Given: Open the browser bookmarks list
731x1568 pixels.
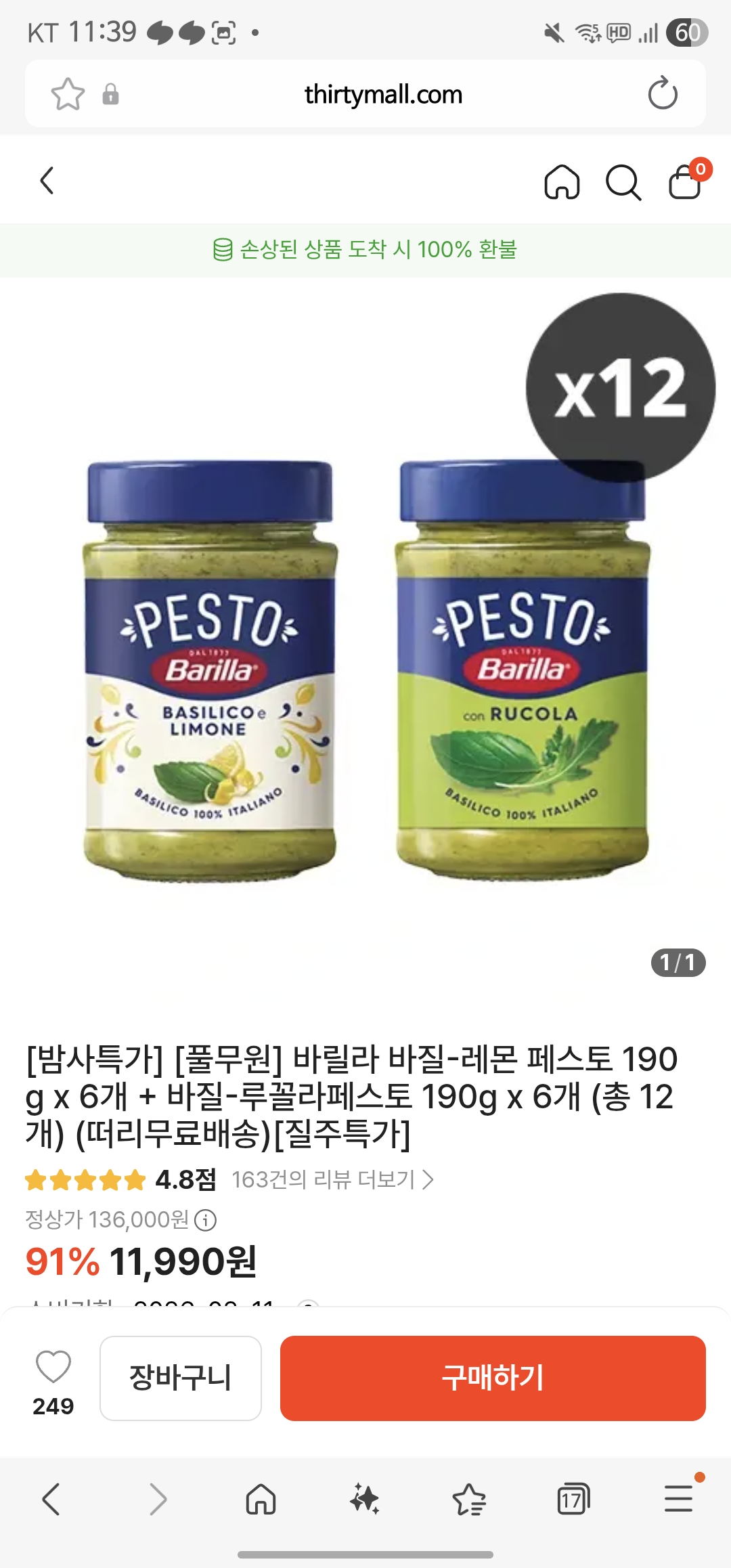Looking at the screenshot, I should pos(469,1499).
